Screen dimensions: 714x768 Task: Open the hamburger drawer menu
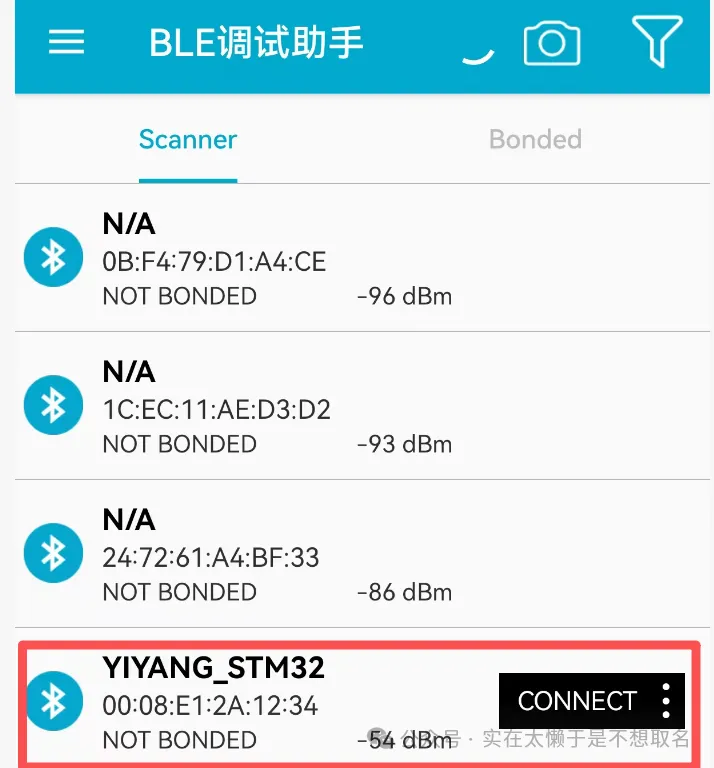click(66, 42)
